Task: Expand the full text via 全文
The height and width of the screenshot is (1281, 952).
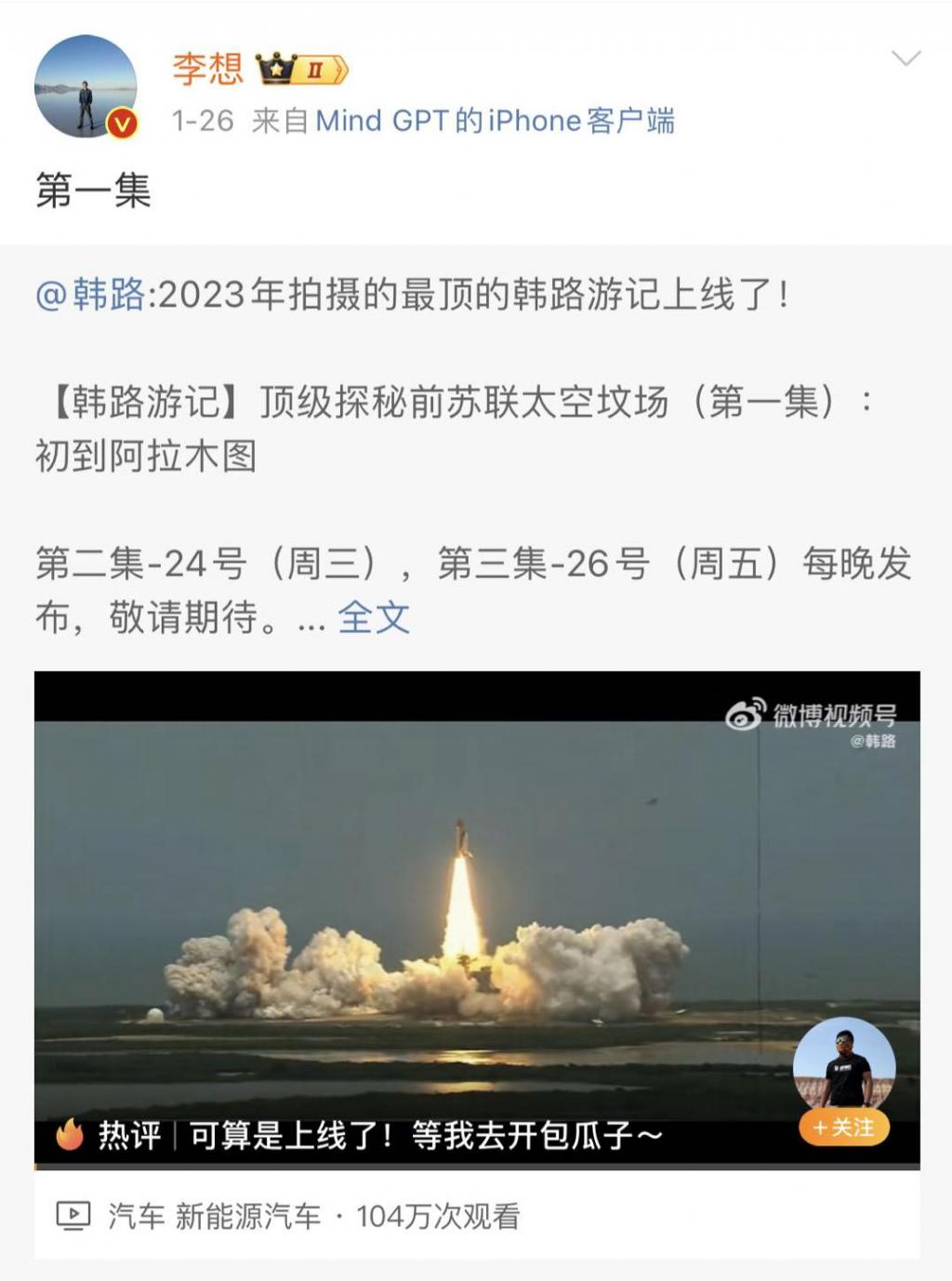Action: [x=374, y=617]
